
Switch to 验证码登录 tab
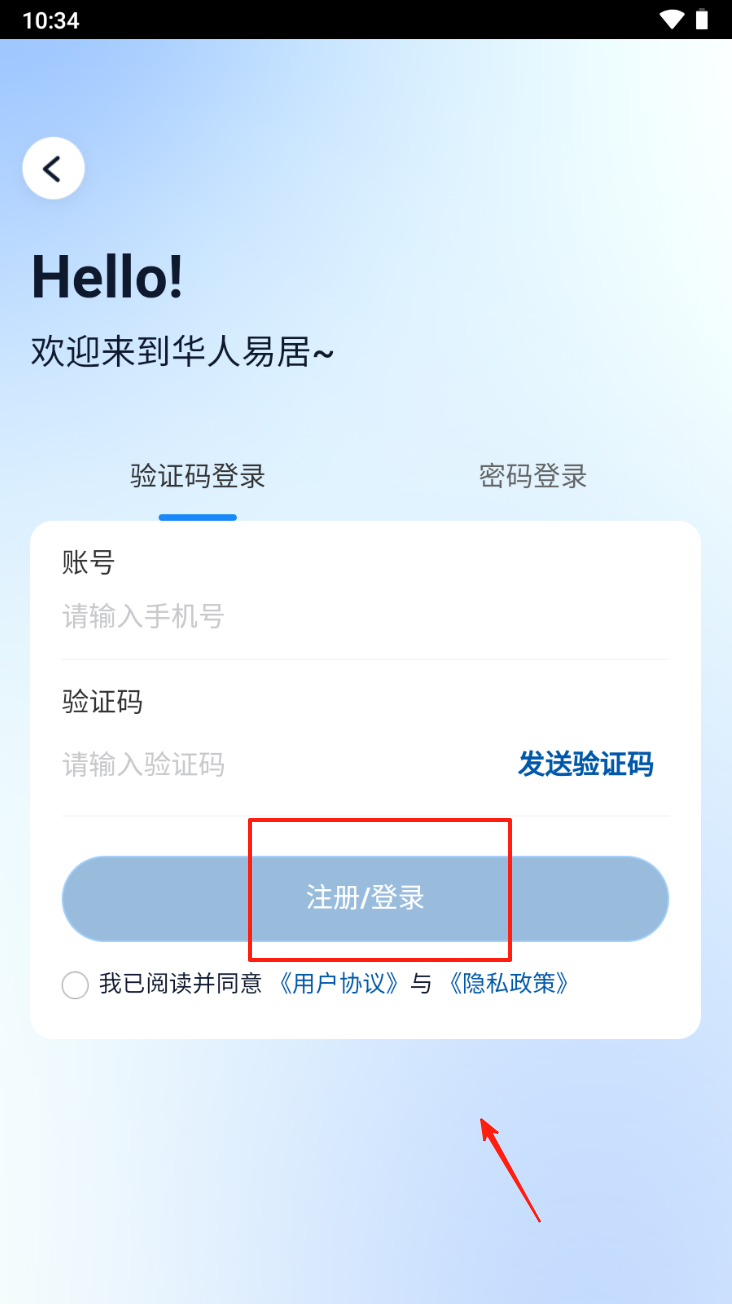click(x=198, y=476)
